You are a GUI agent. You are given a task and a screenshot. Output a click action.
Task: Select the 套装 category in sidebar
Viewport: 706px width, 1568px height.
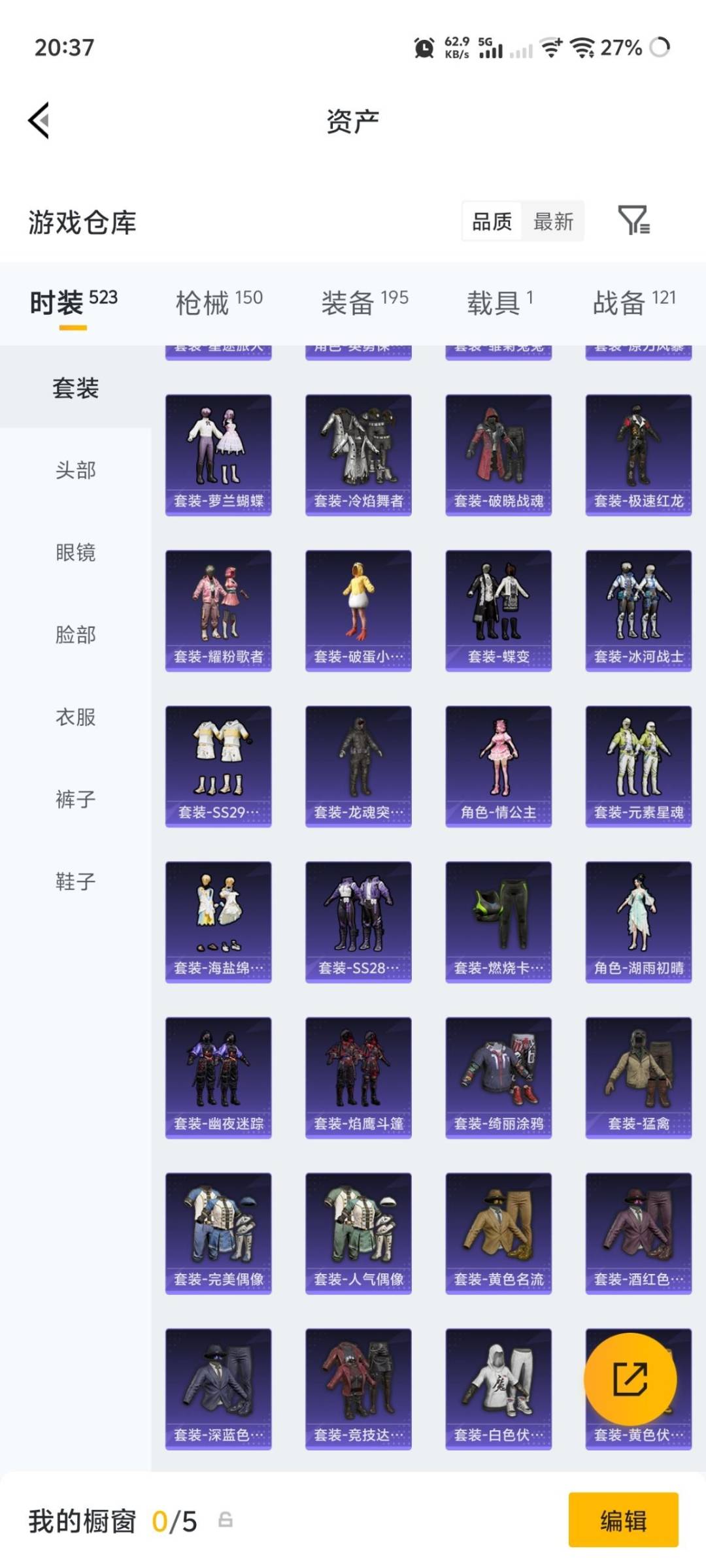74,388
